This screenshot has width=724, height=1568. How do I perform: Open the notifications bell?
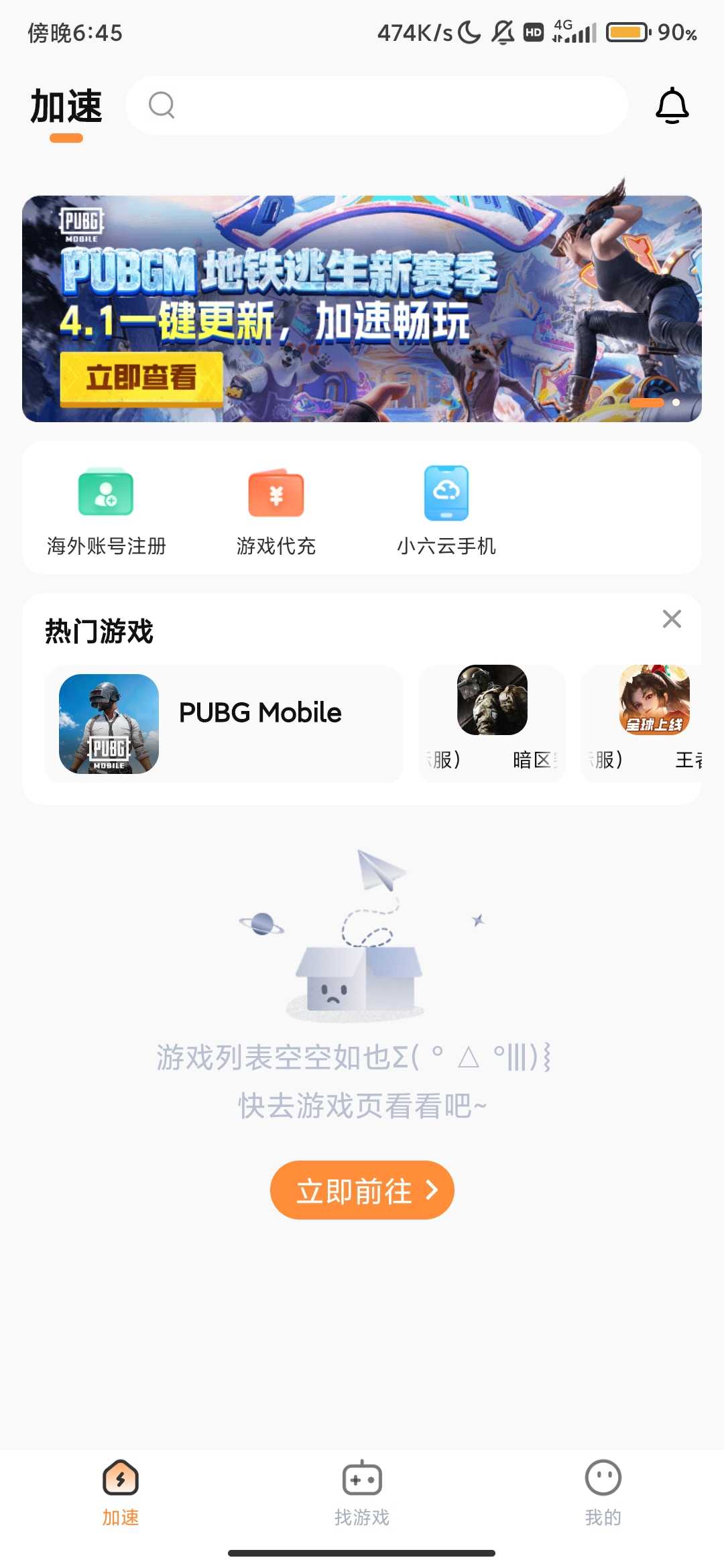pos(672,106)
